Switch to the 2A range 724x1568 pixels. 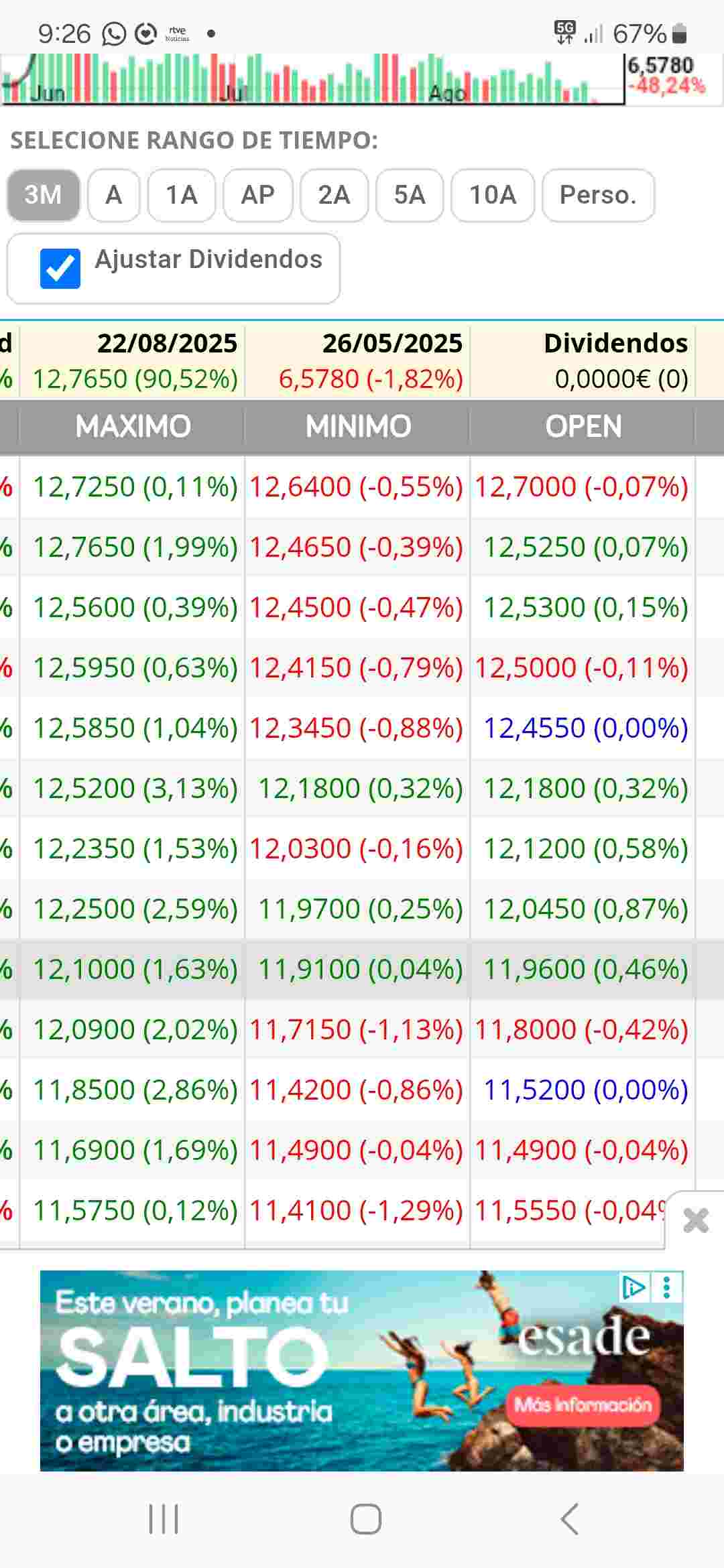(x=334, y=195)
